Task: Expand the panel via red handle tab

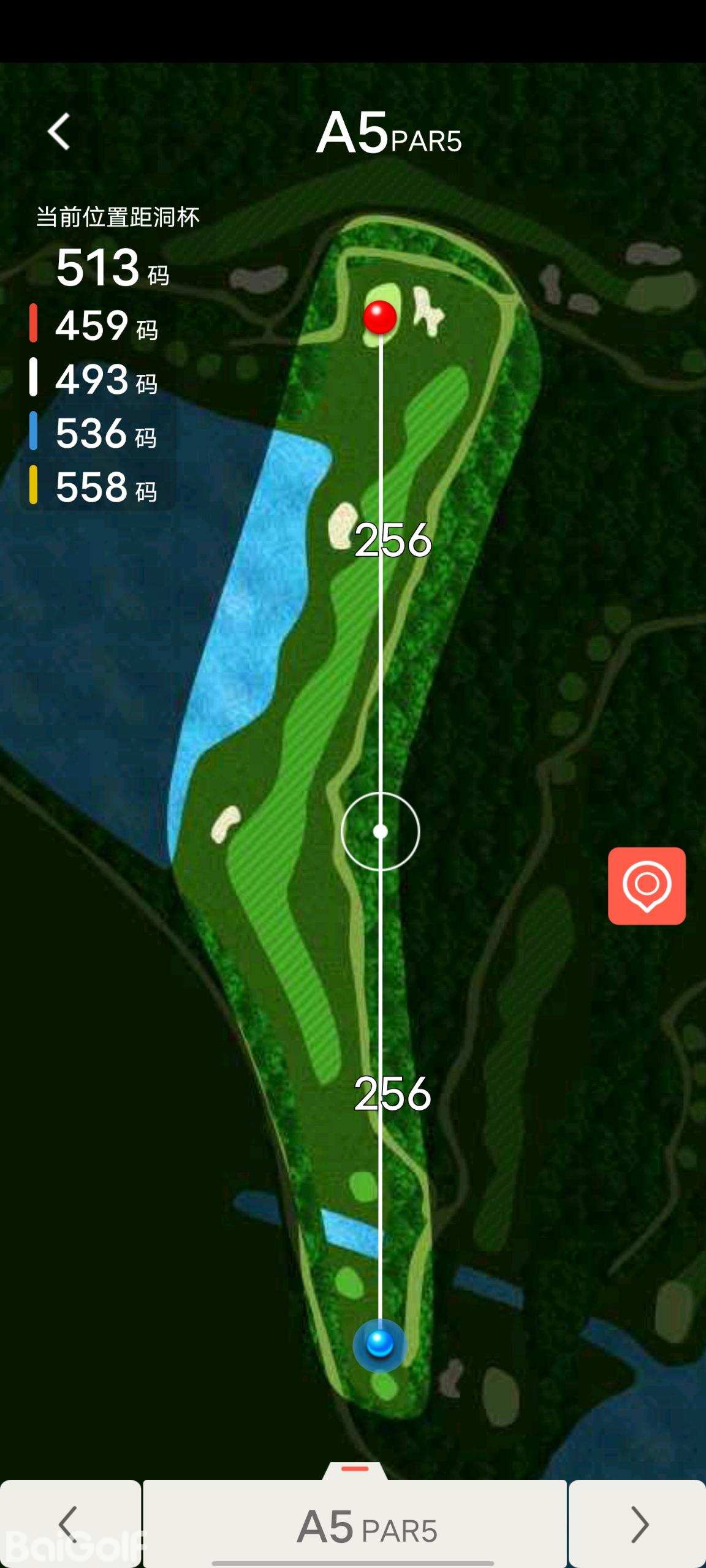Action: tap(355, 1469)
